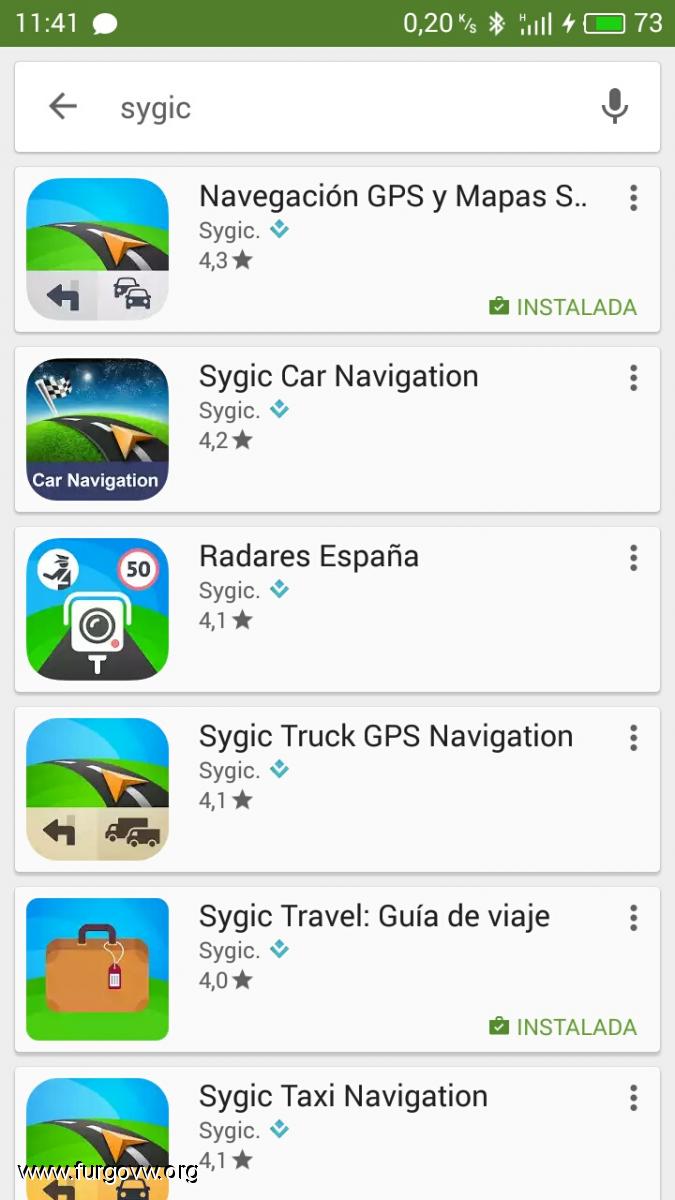Open Sygic Travel: Guía de viaje listing
675x1200 pixels.
[337, 970]
